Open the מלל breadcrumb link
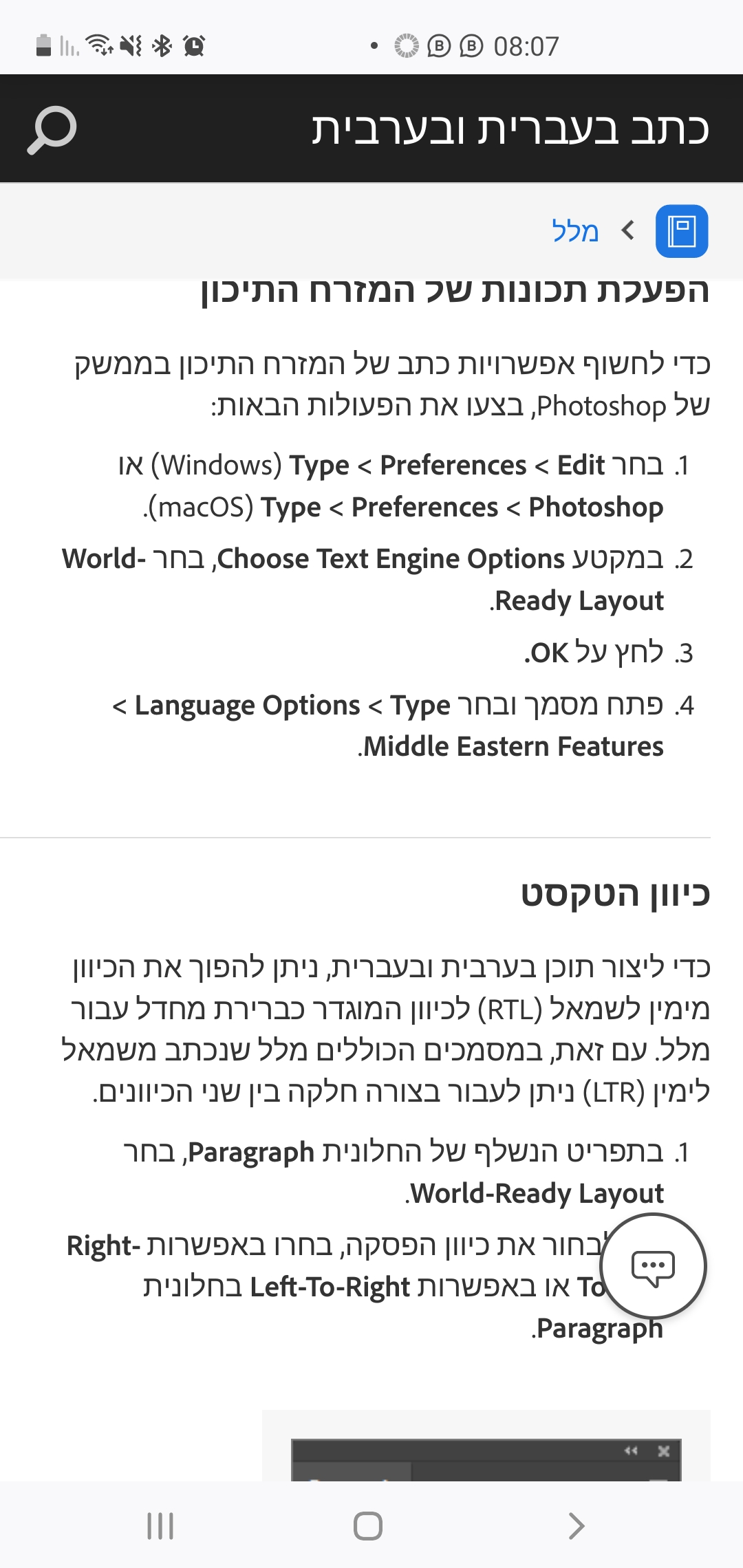 575,231
